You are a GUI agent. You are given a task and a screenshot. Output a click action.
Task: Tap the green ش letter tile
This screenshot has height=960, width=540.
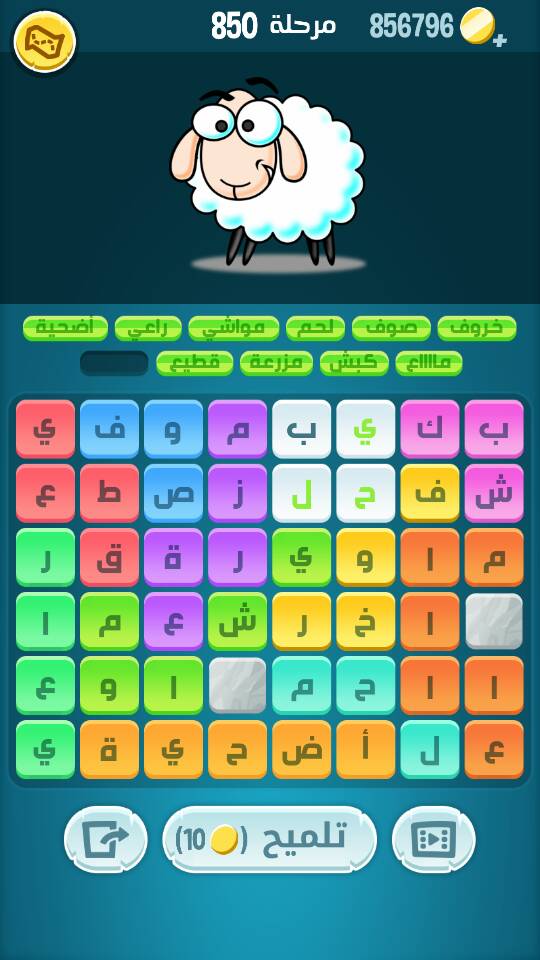point(238,621)
